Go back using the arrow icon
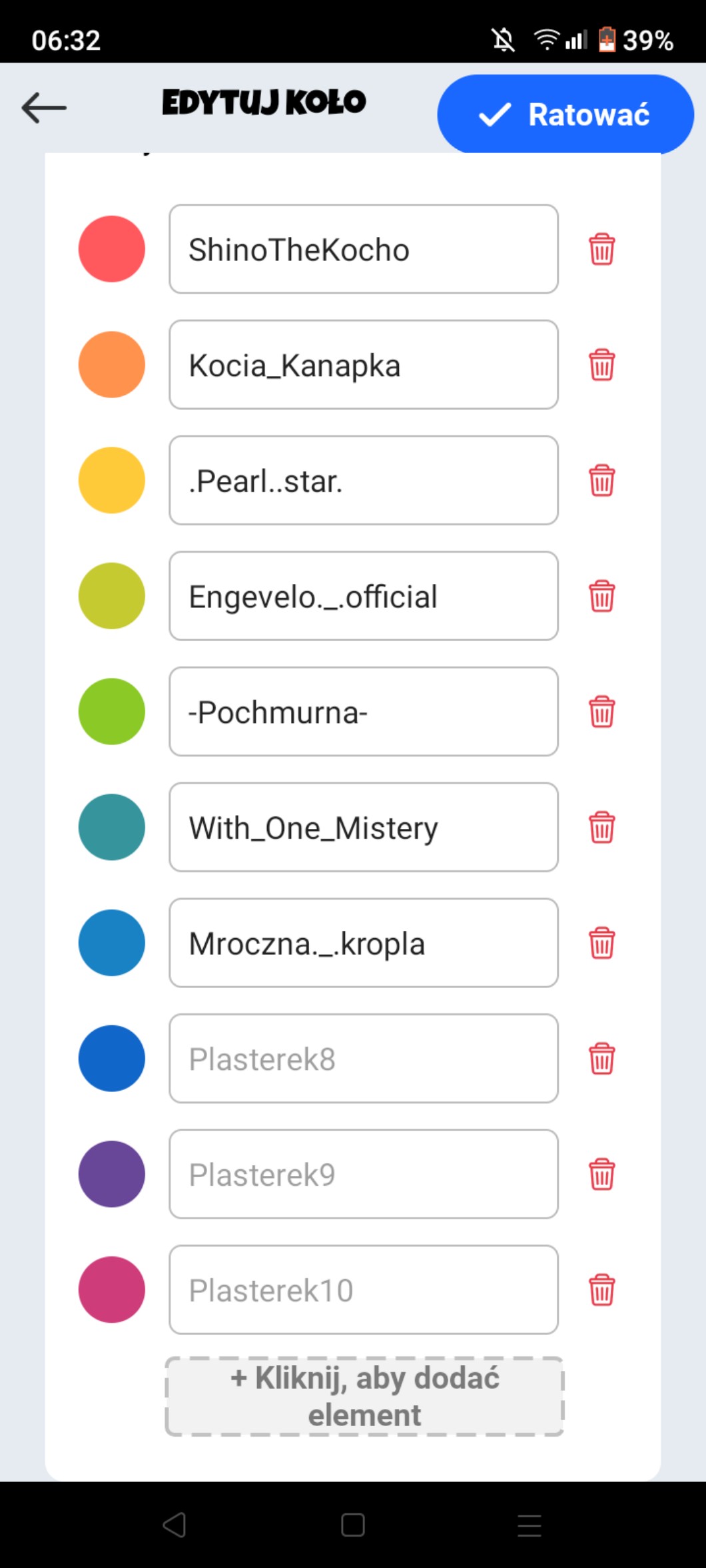 pyautogui.click(x=44, y=107)
